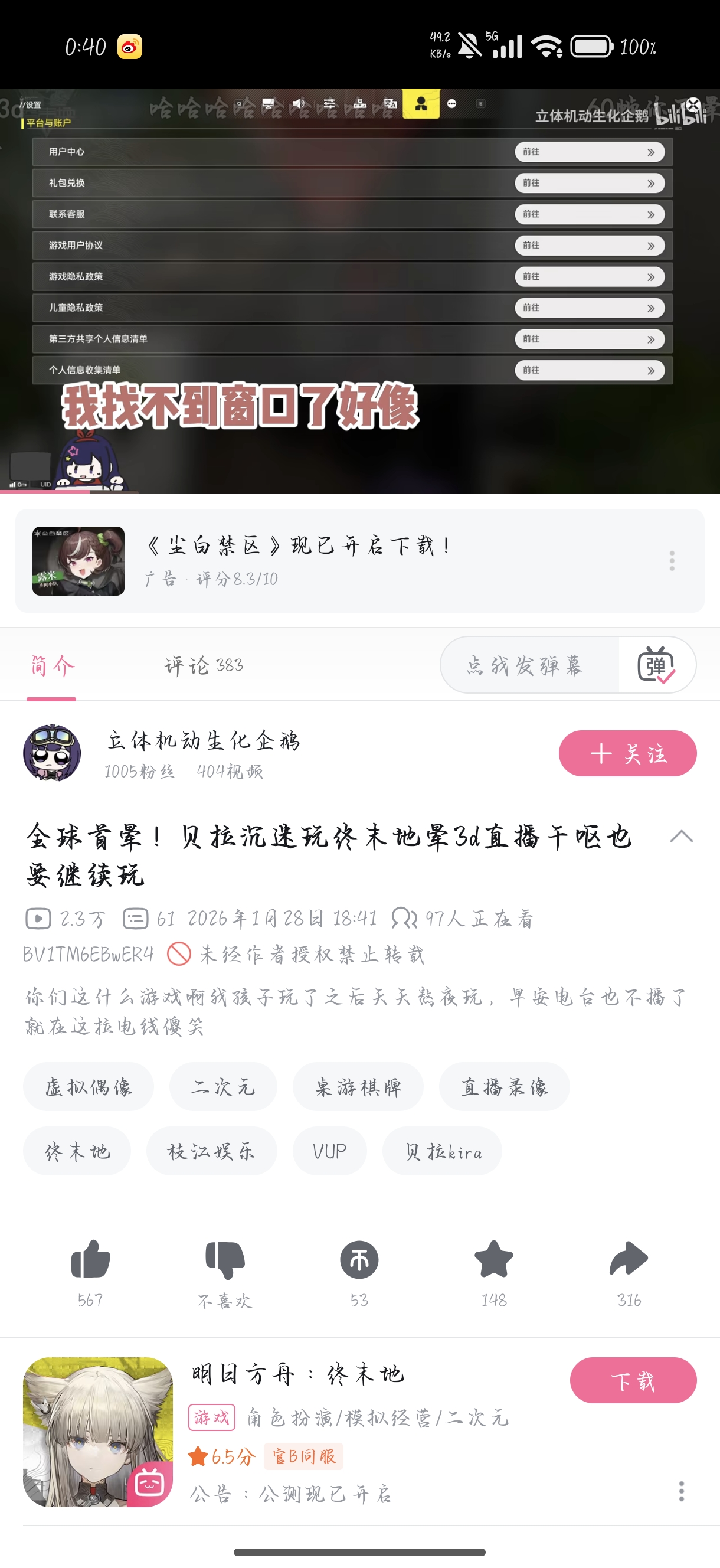Image resolution: width=720 pixels, height=1568 pixels.
Task: Collapse the video title description chevron
Action: (681, 837)
